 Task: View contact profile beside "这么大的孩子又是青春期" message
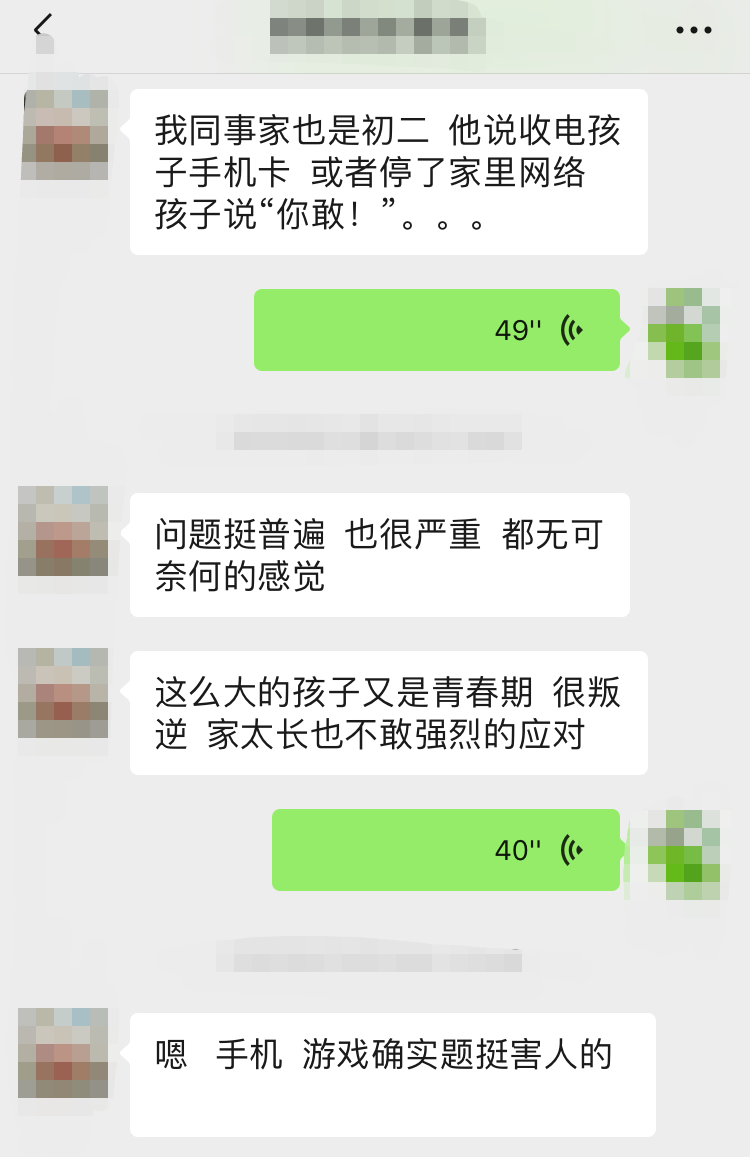pos(63,692)
